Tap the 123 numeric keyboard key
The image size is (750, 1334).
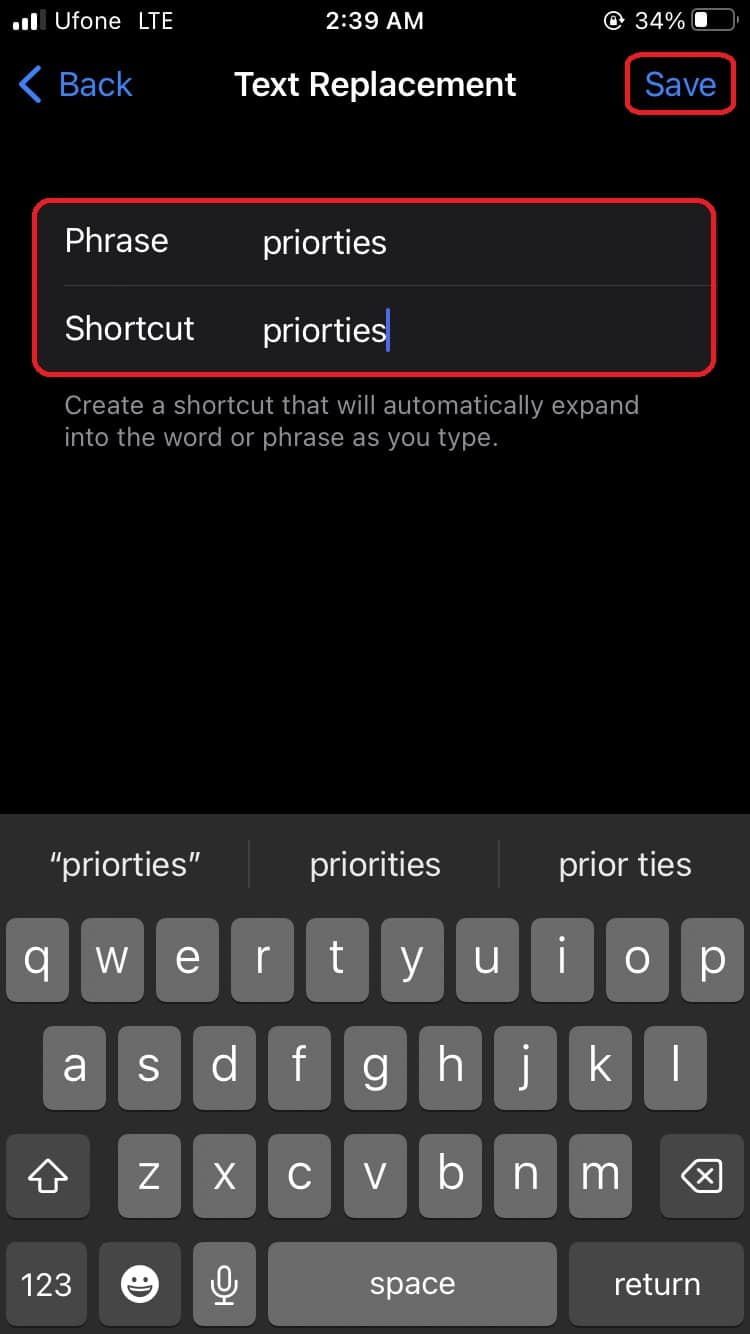(46, 1284)
